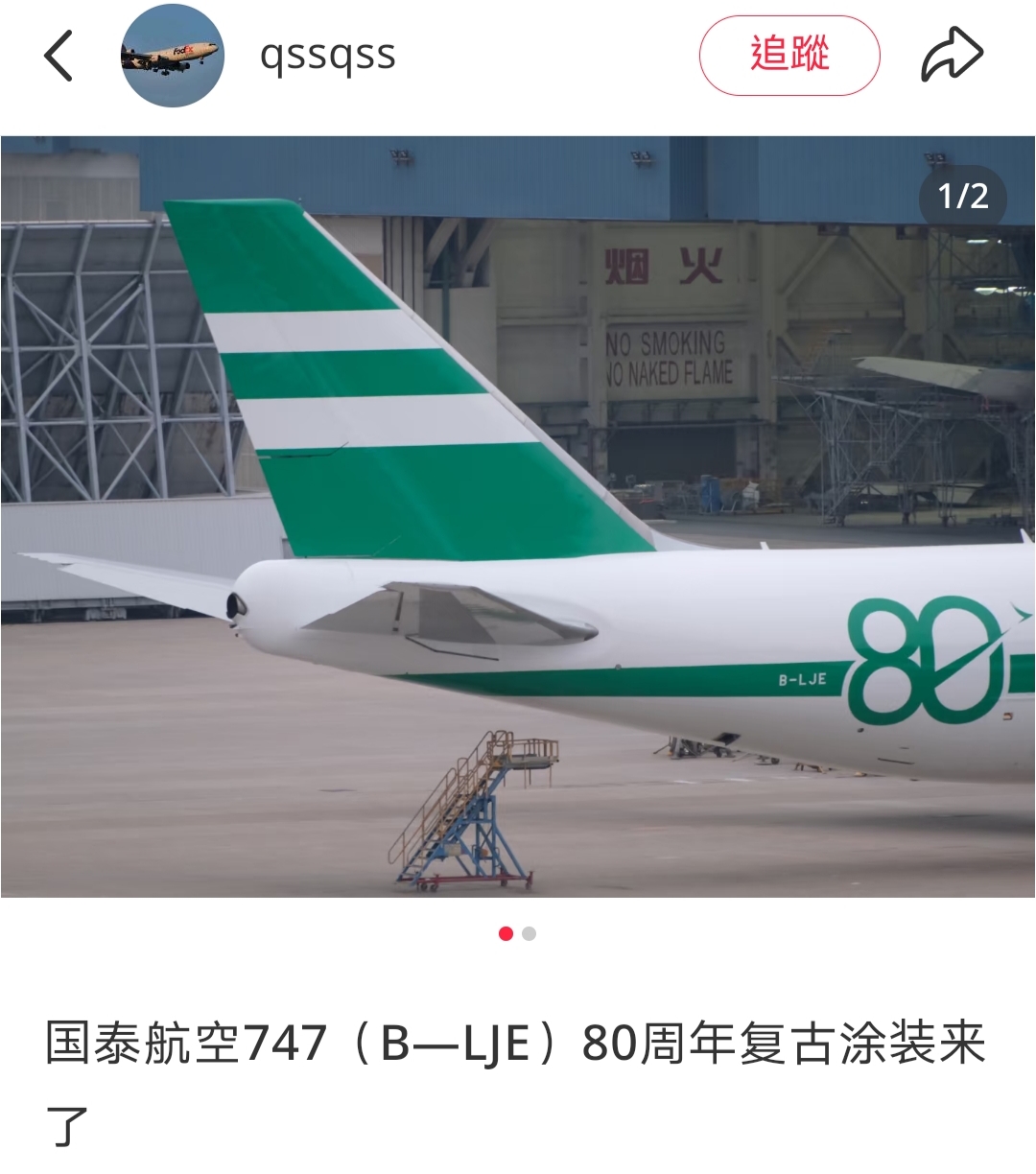Open the qssqss username profile link
The height and width of the screenshot is (1174, 1036).
(327, 56)
